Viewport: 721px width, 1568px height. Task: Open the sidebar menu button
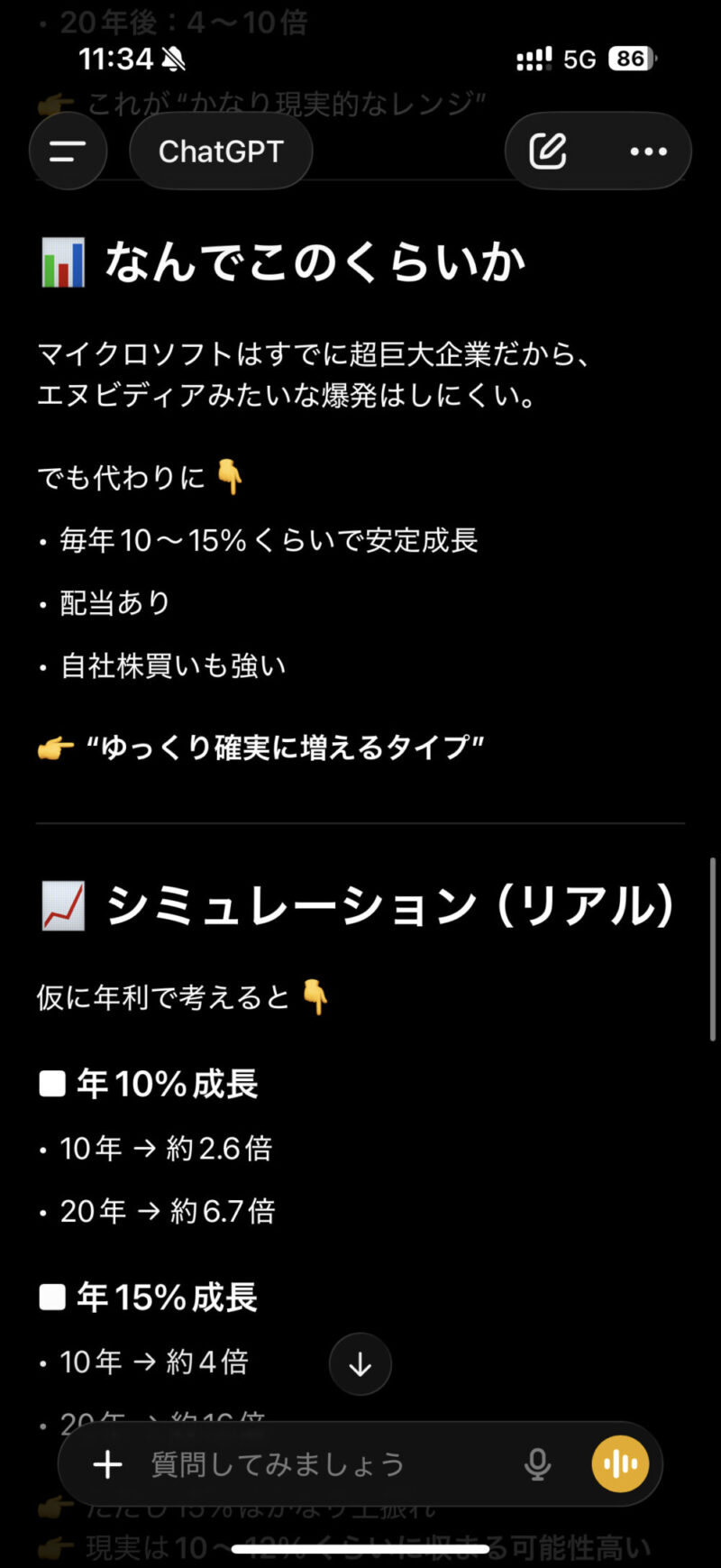click(68, 151)
